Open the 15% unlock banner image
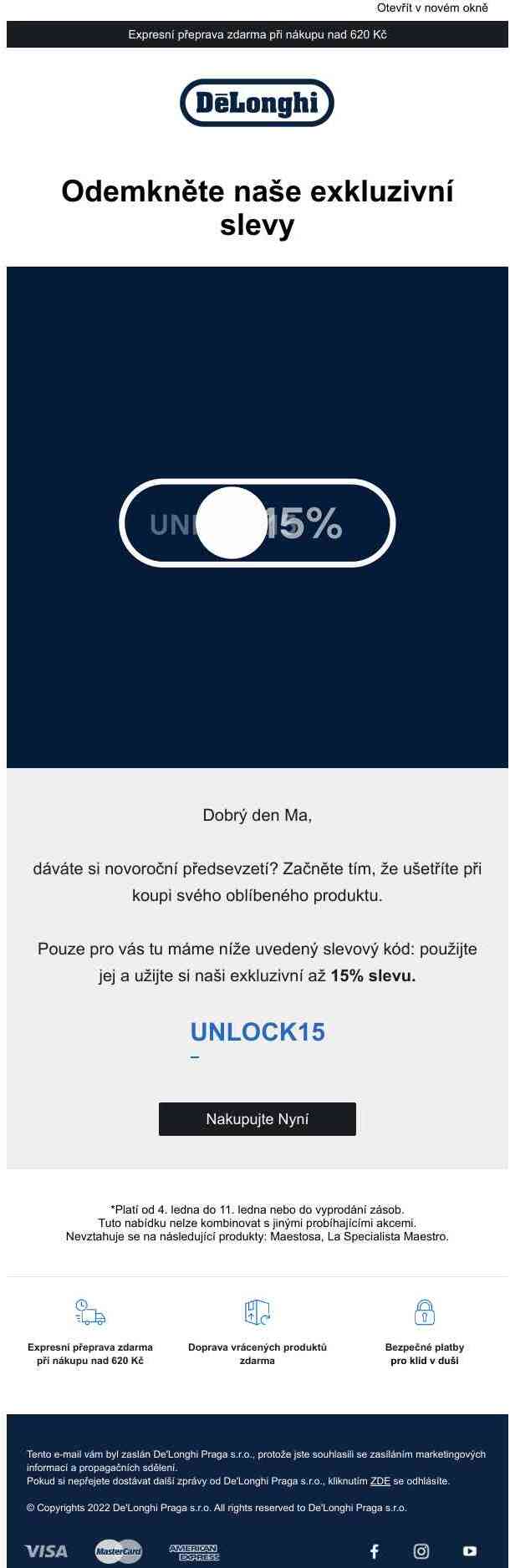Screen dimensions: 510x1568 coord(257,517)
